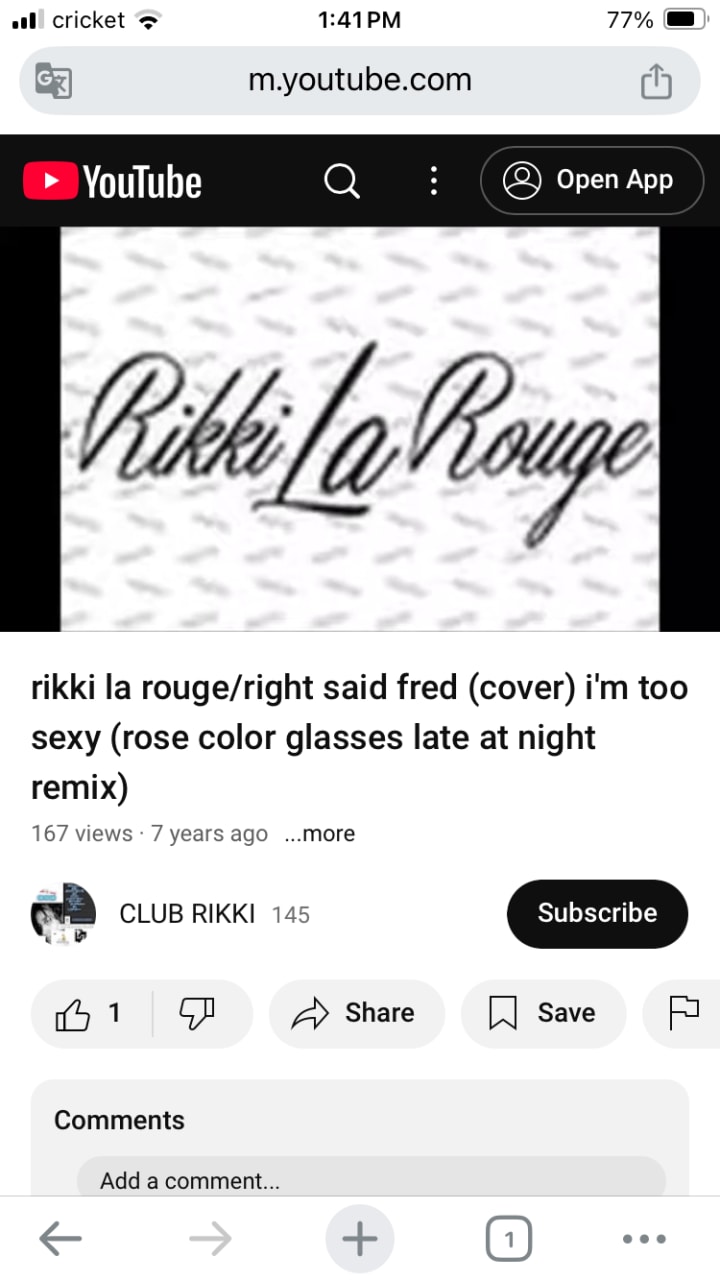Viewport: 720px width, 1281px height.
Task: Open the three-dot menu in YouTube header
Action: [433, 181]
